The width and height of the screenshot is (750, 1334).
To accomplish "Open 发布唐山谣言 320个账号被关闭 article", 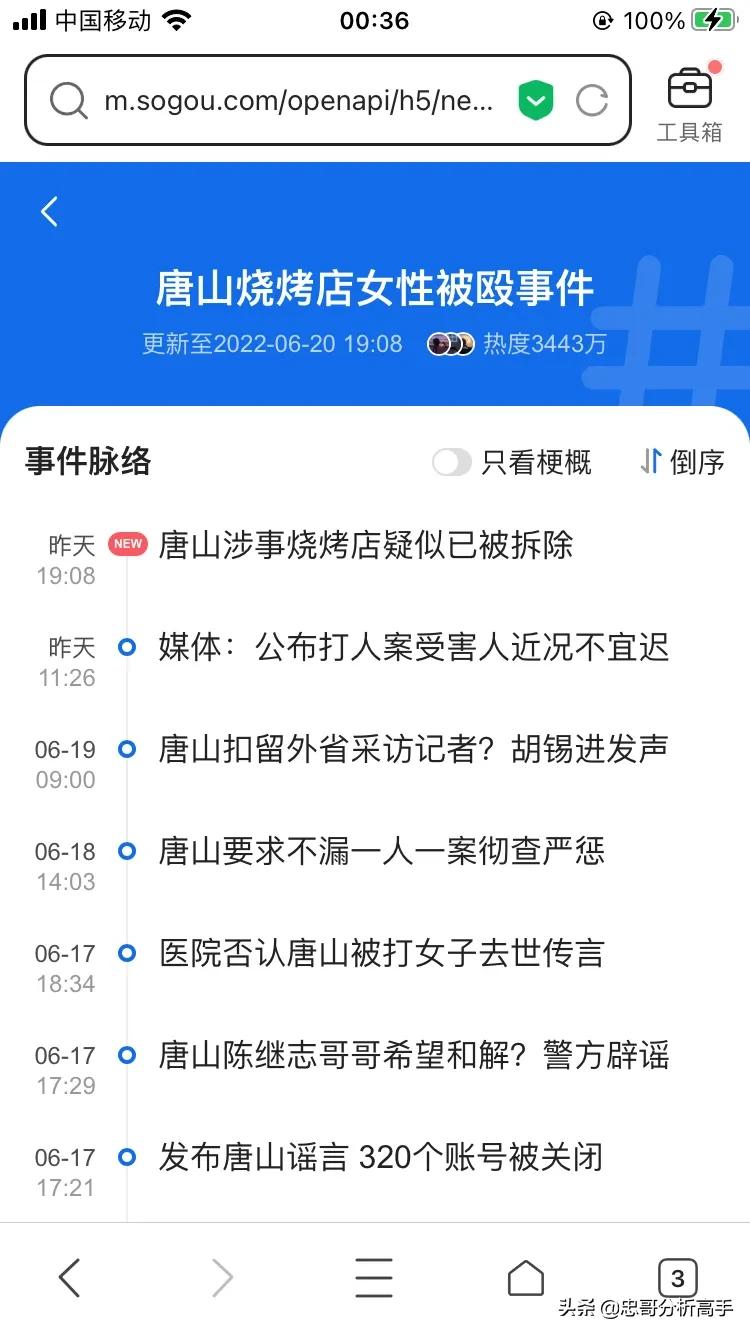I will point(380,1157).
